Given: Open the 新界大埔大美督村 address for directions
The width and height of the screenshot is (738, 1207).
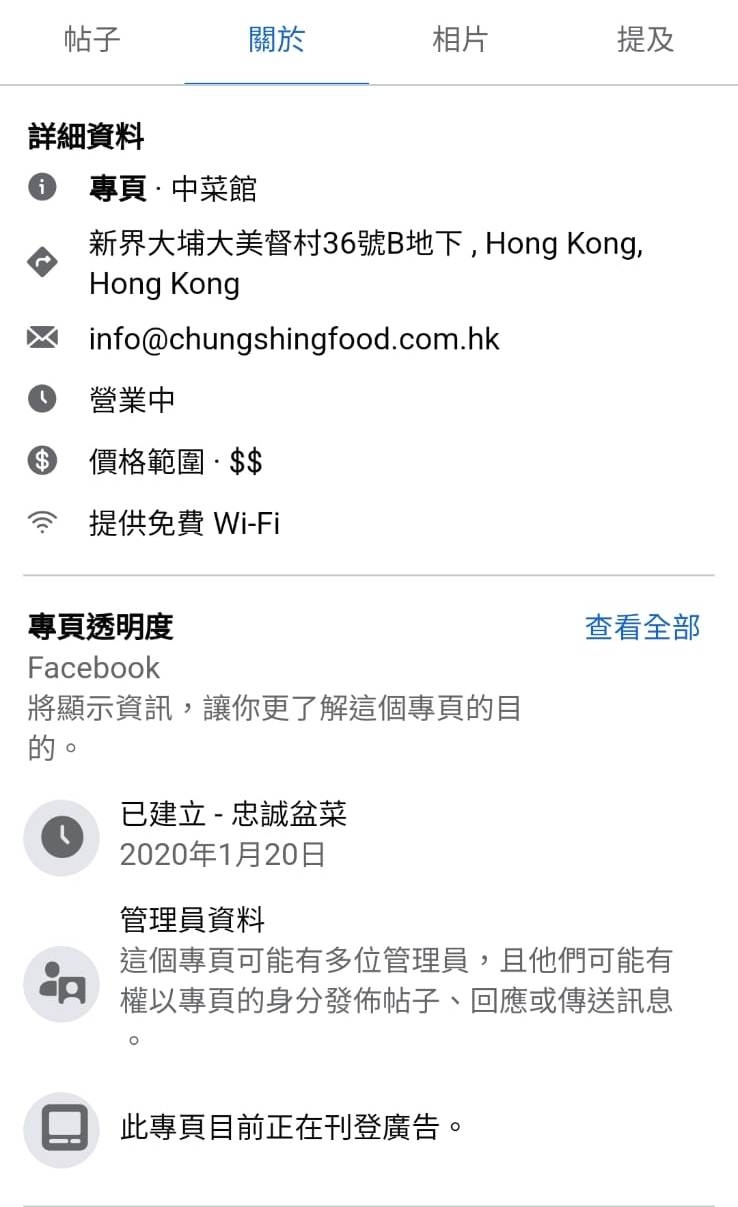Looking at the screenshot, I should 365,263.
